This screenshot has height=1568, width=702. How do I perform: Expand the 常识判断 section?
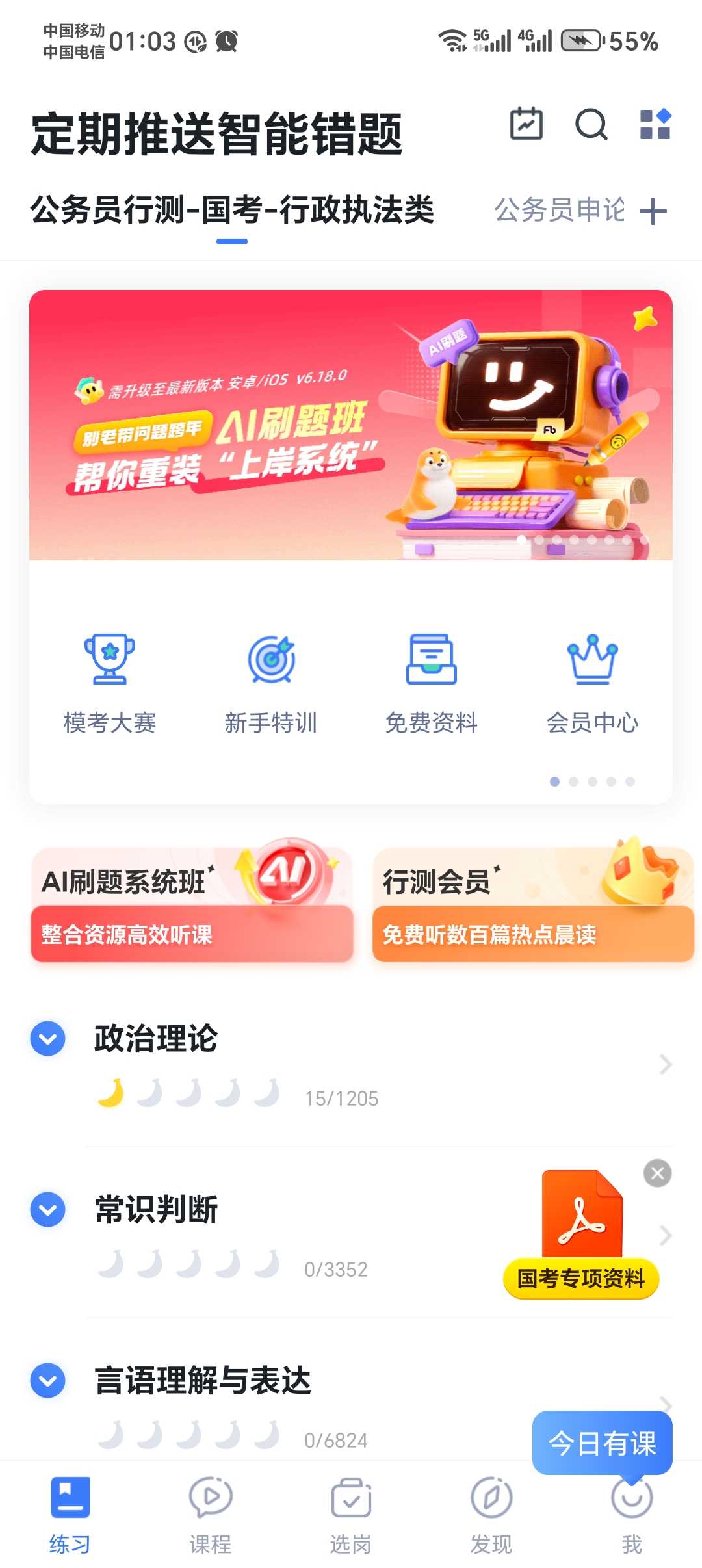(x=48, y=1210)
